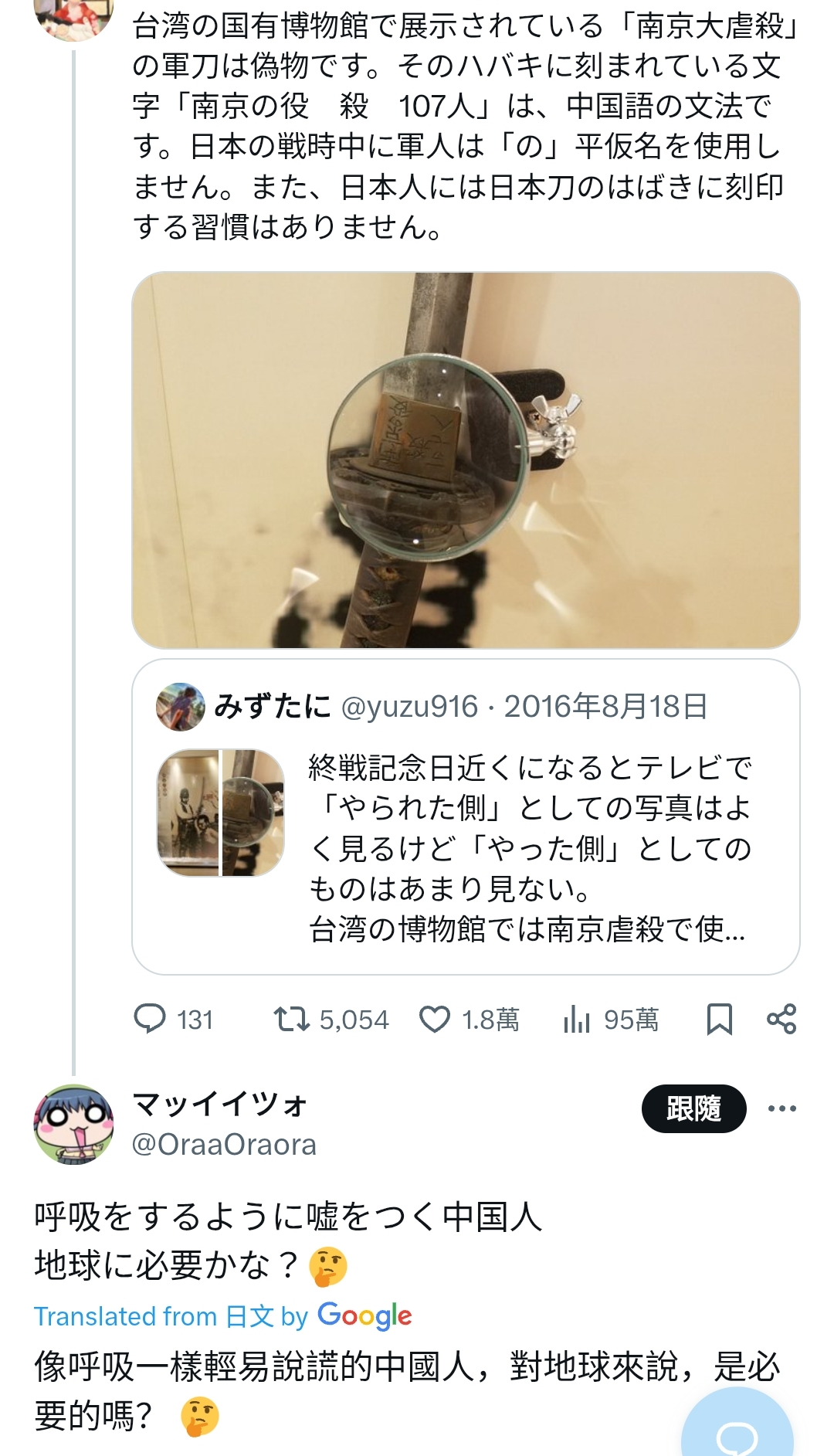Open the sword photo in the tweet
Image resolution: width=834 pixels, height=1456 pixels.
(466, 460)
